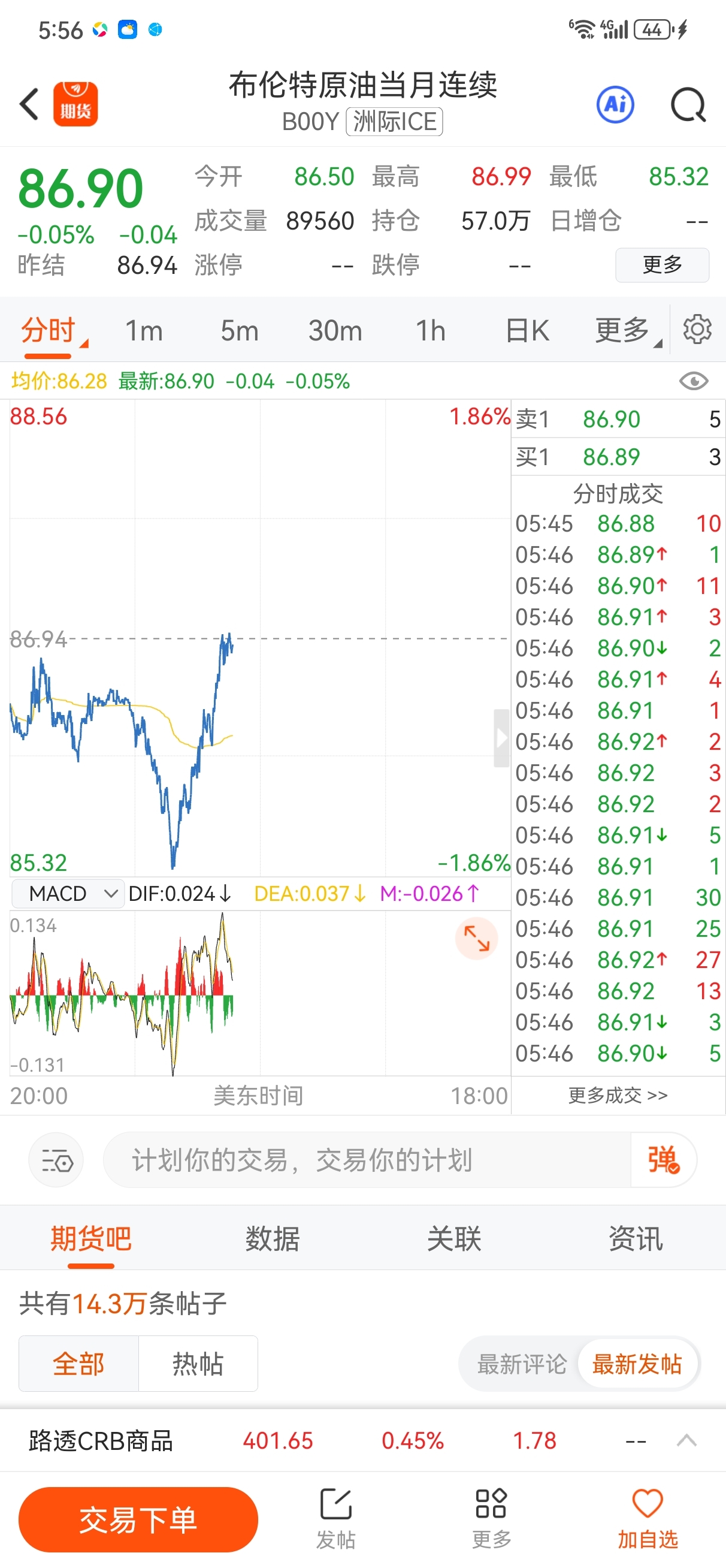Go back using the top-left arrow
The height and width of the screenshot is (1568, 726).
pos(29,104)
